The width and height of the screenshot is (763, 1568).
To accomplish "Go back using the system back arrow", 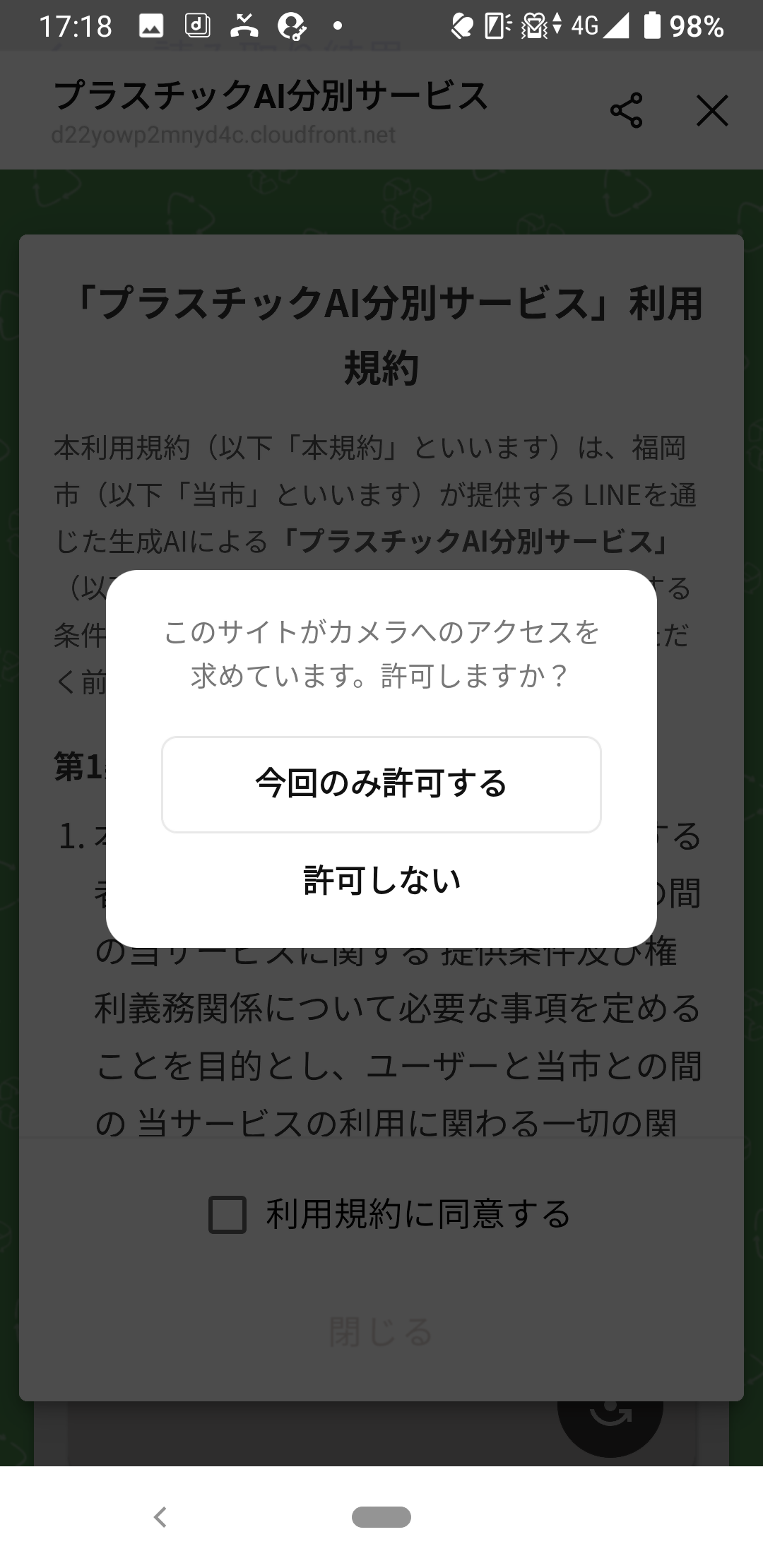I will click(161, 1516).
